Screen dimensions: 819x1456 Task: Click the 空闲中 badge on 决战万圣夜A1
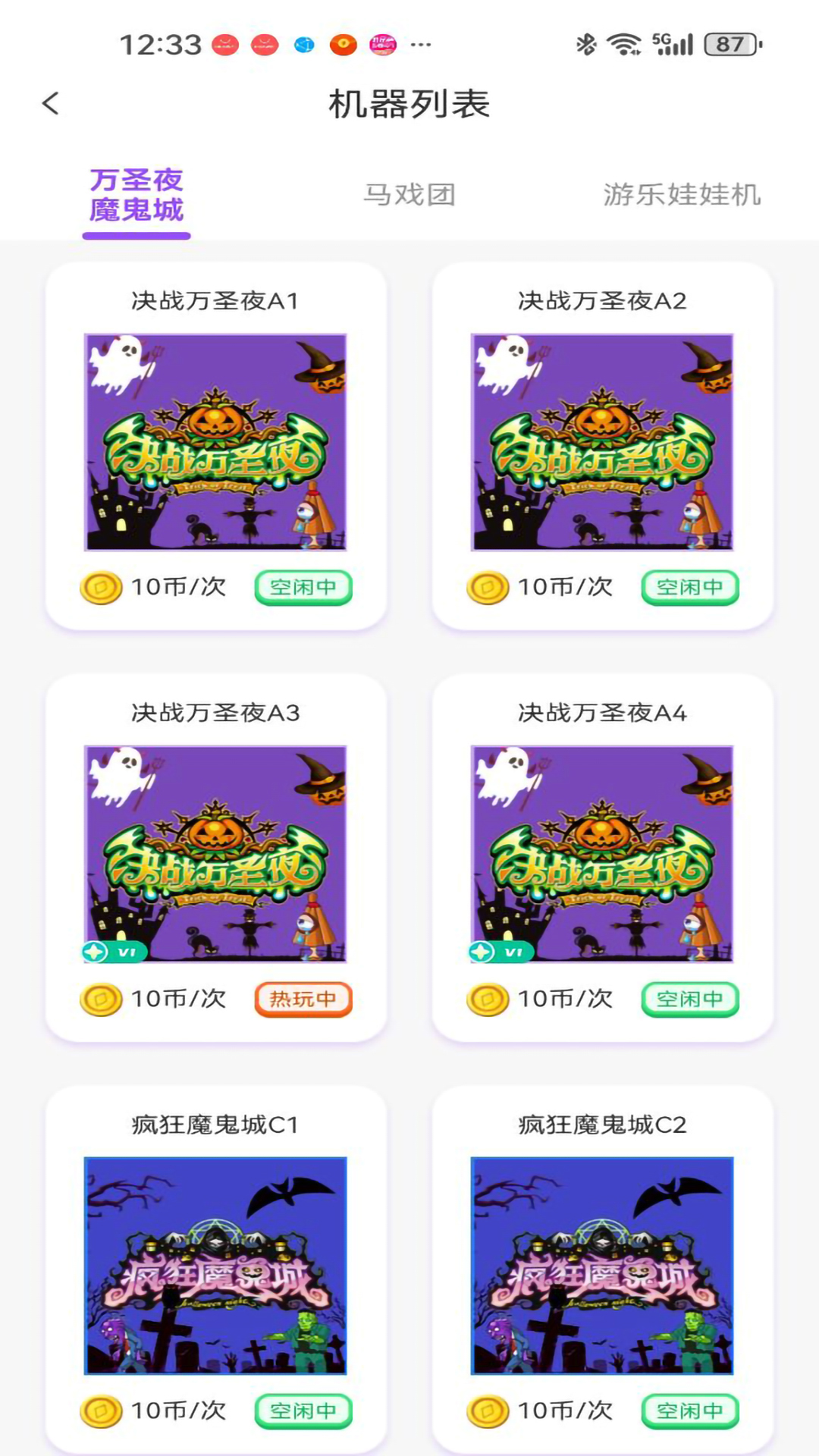pos(303,586)
